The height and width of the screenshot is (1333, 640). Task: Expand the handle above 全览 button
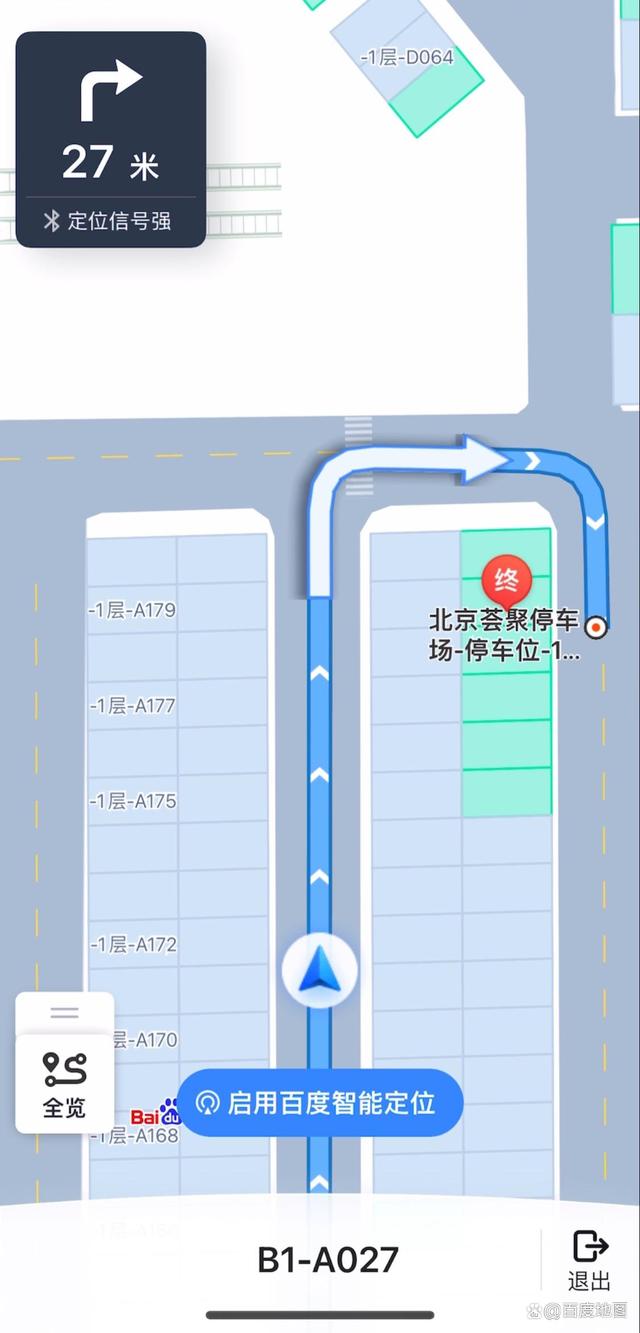pyautogui.click(x=64, y=1013)
